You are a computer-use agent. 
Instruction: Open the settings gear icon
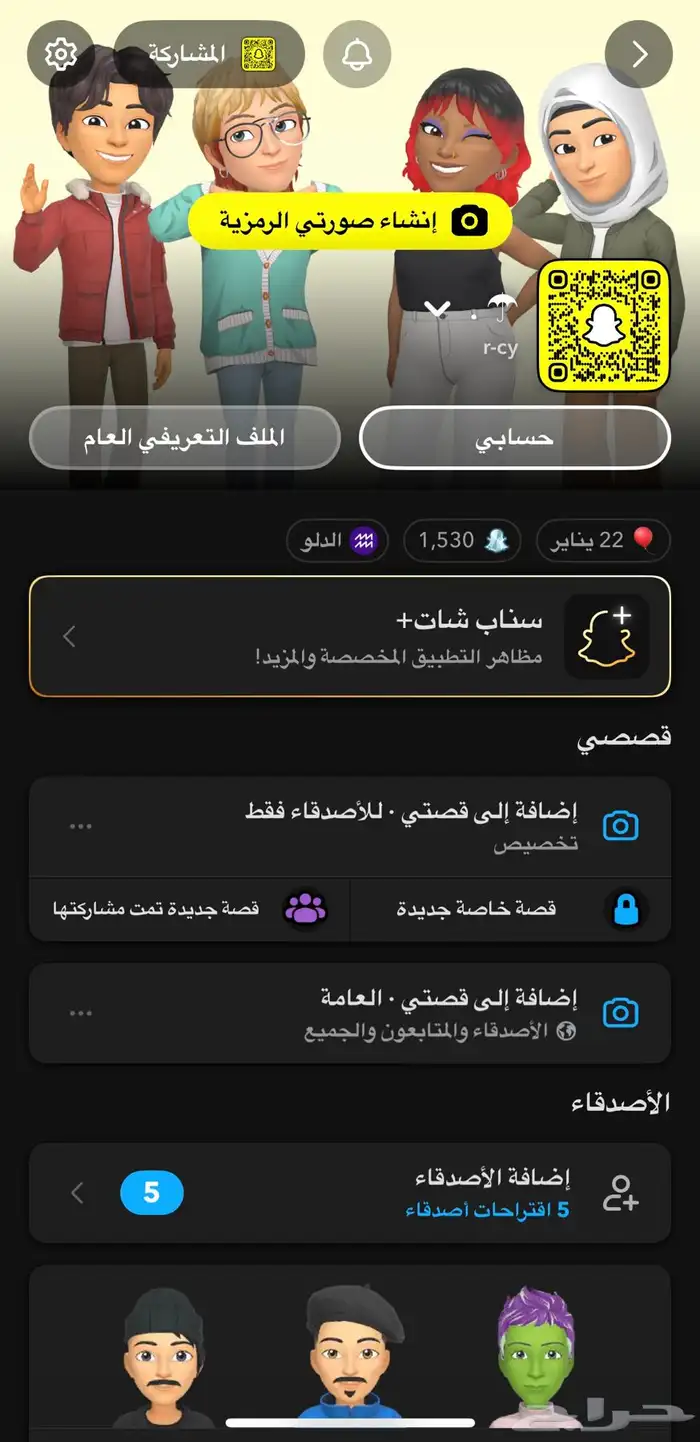(x=61, y=53)
